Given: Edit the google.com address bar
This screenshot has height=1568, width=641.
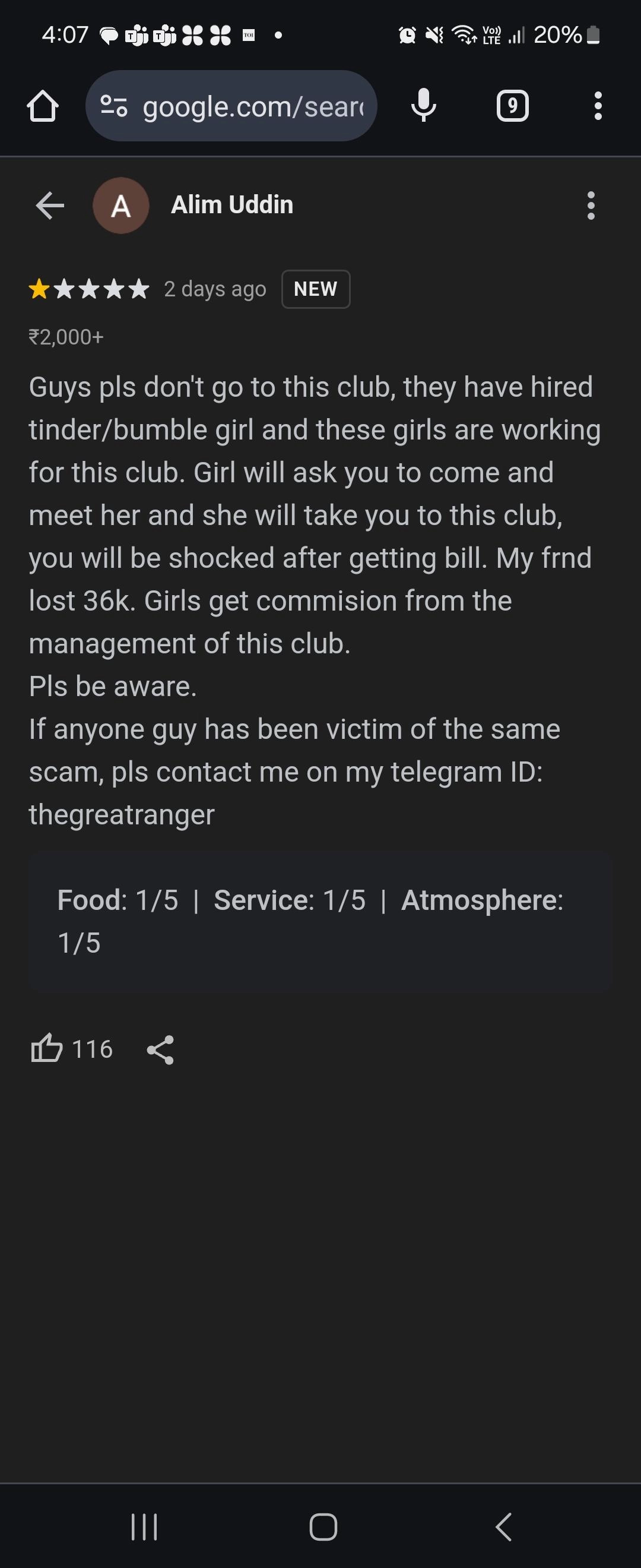Looking at the screenshot, I should pyautogui.click(x=252, y=106).
